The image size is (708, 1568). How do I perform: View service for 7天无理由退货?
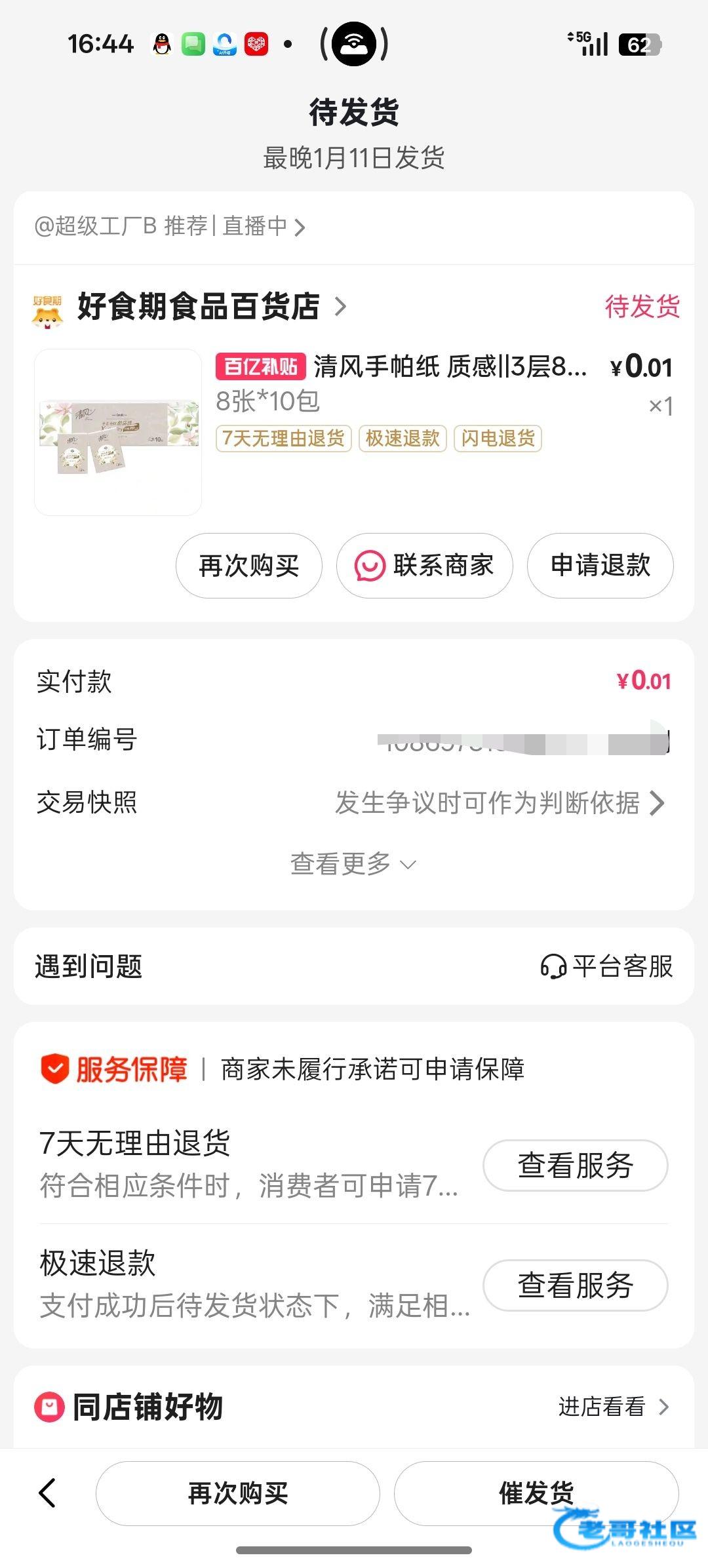pyautogui.click(x=575, y=1166)
